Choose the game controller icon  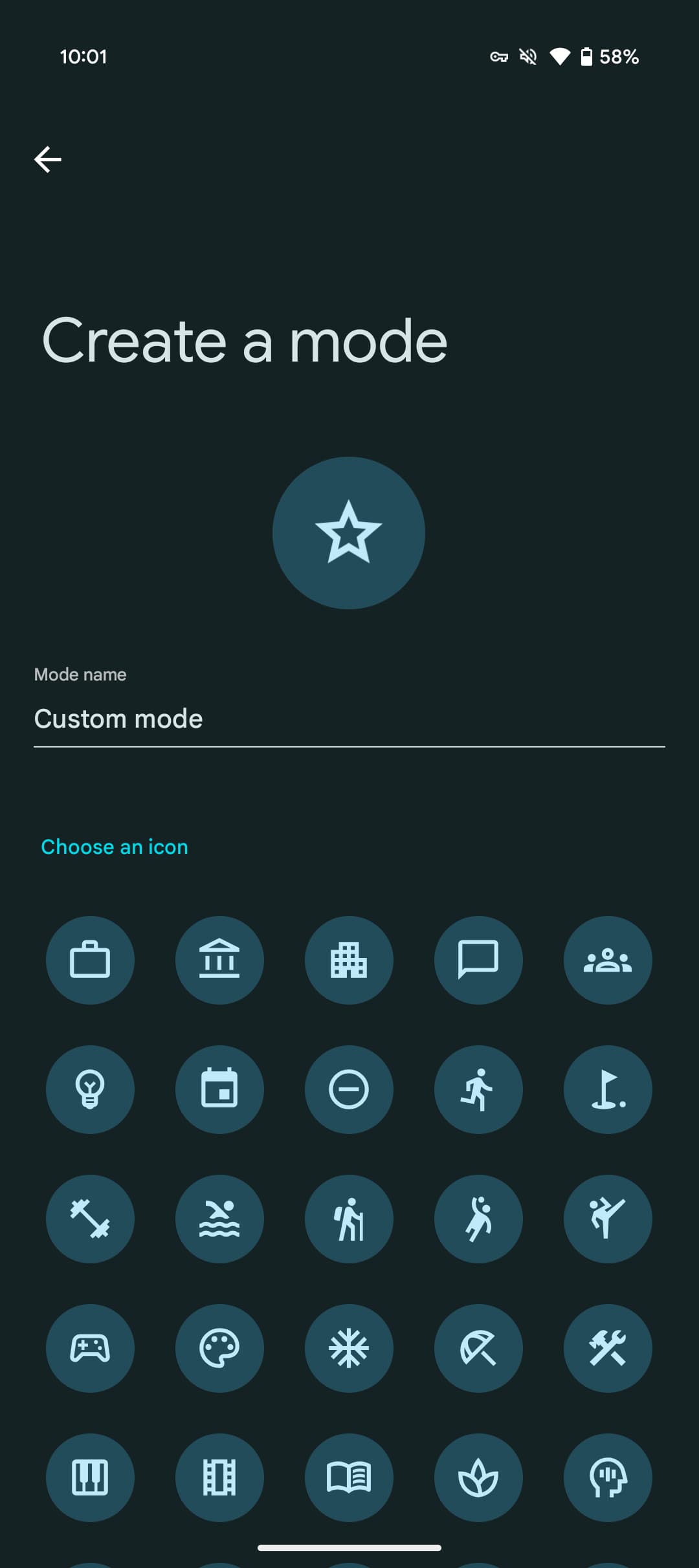pos(90,1348)
